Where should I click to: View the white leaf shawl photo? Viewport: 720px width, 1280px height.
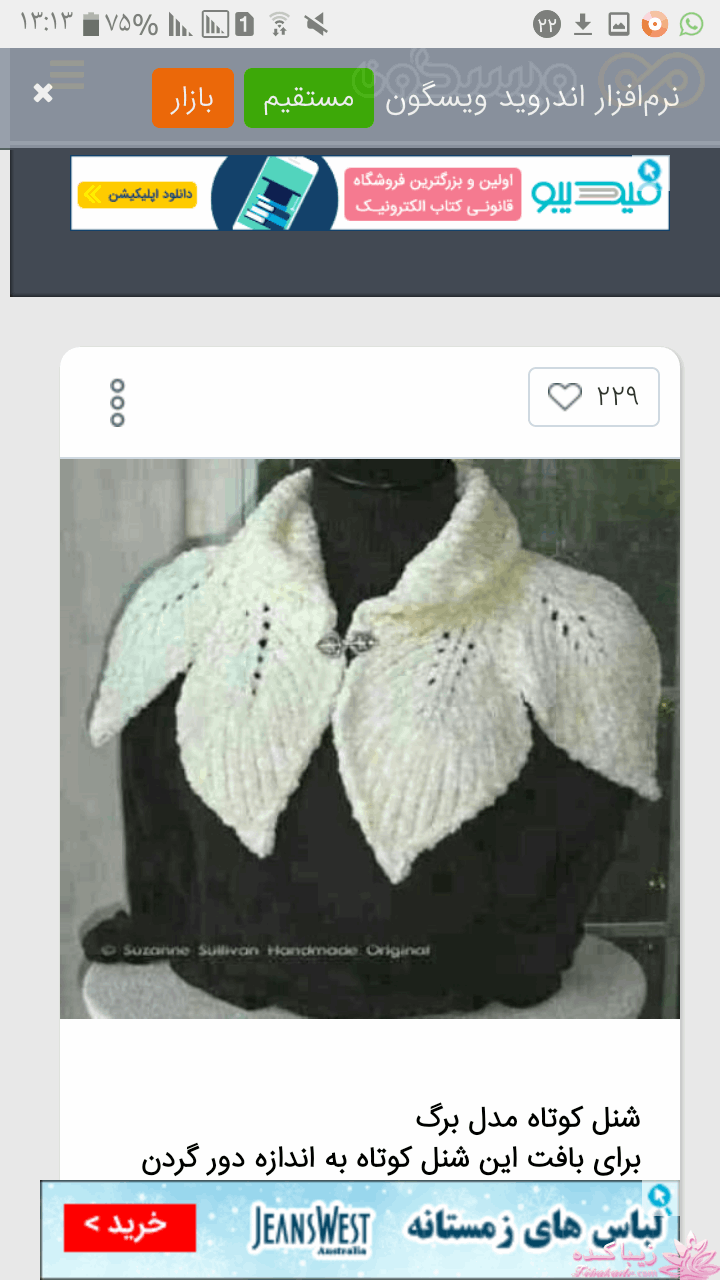tap(370, 738)
